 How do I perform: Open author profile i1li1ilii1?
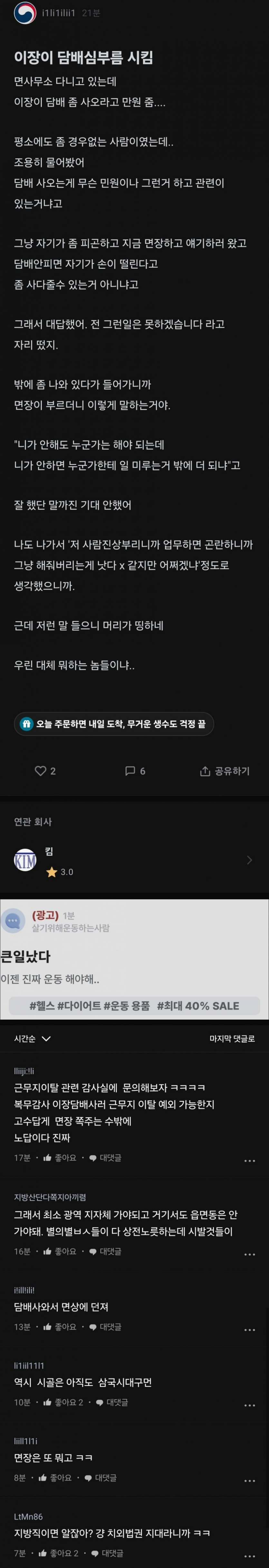[x=58, y=13]
